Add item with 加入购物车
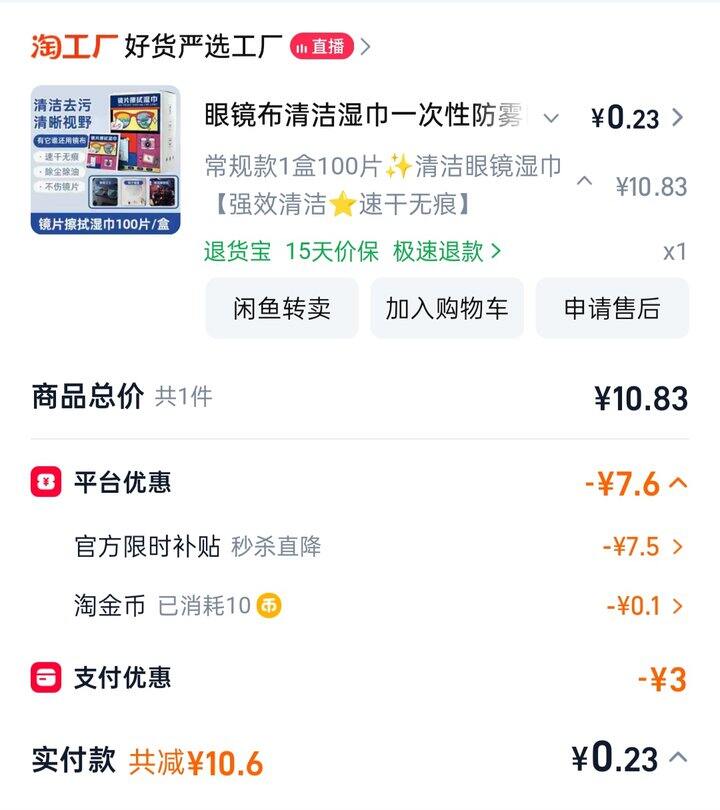720x810 pixels. pos(447,309)
